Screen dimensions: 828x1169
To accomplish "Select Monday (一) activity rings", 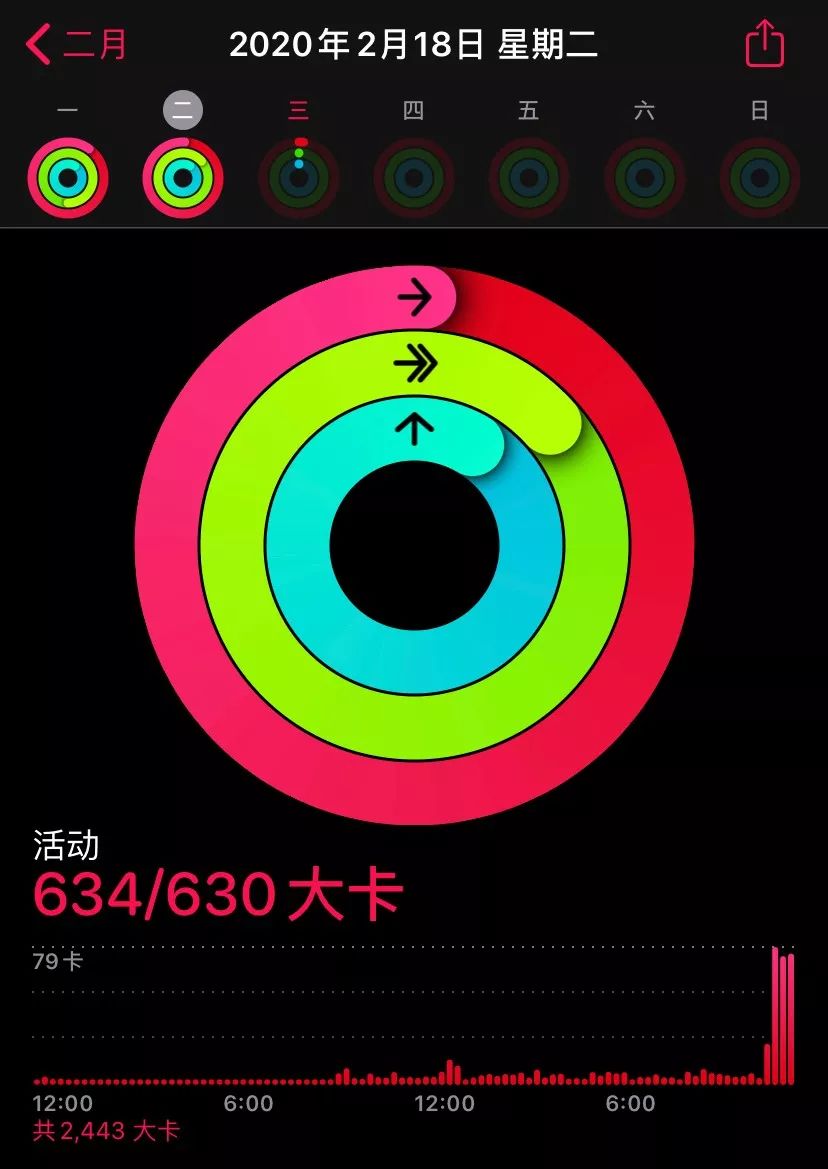I will coord(68,178).
